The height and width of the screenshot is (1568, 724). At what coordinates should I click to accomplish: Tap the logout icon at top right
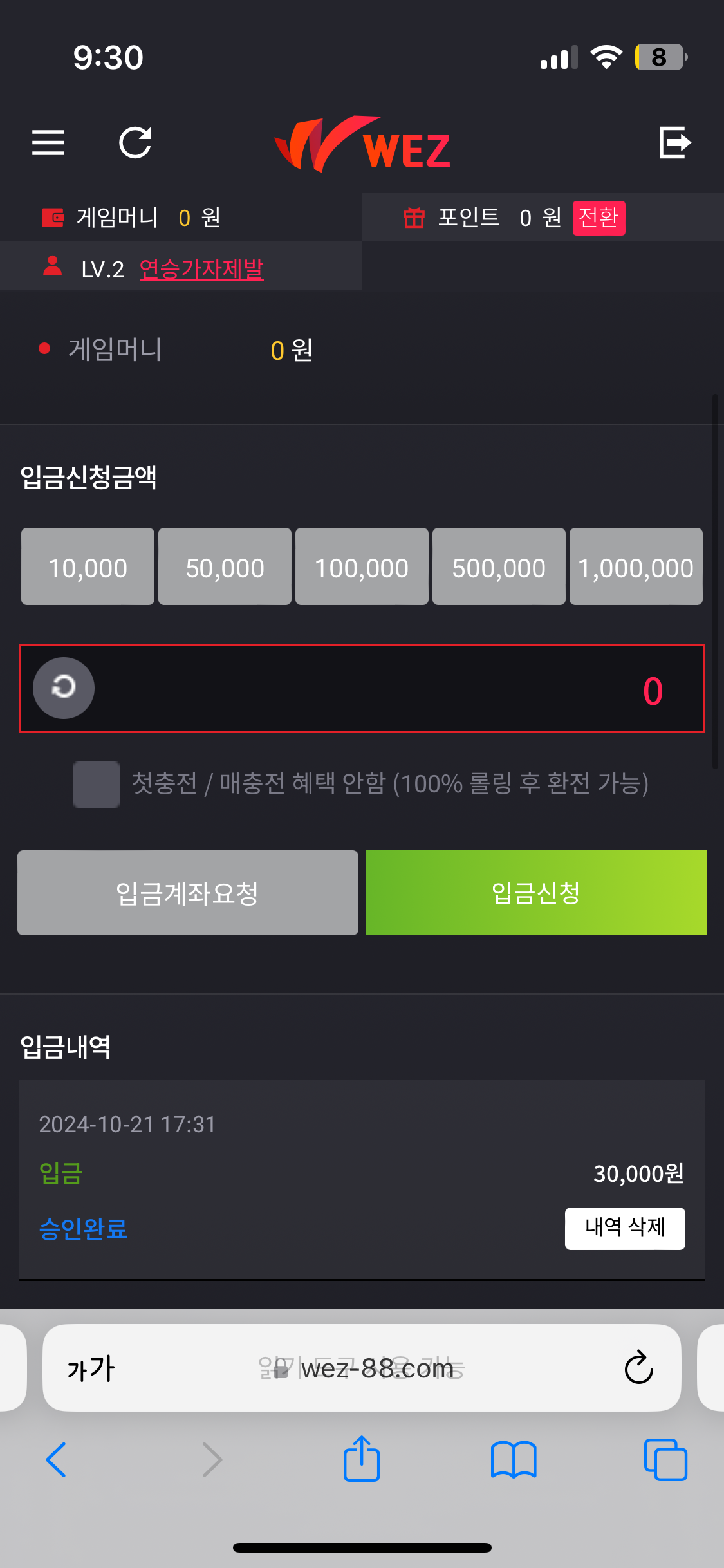pos(675,142)
